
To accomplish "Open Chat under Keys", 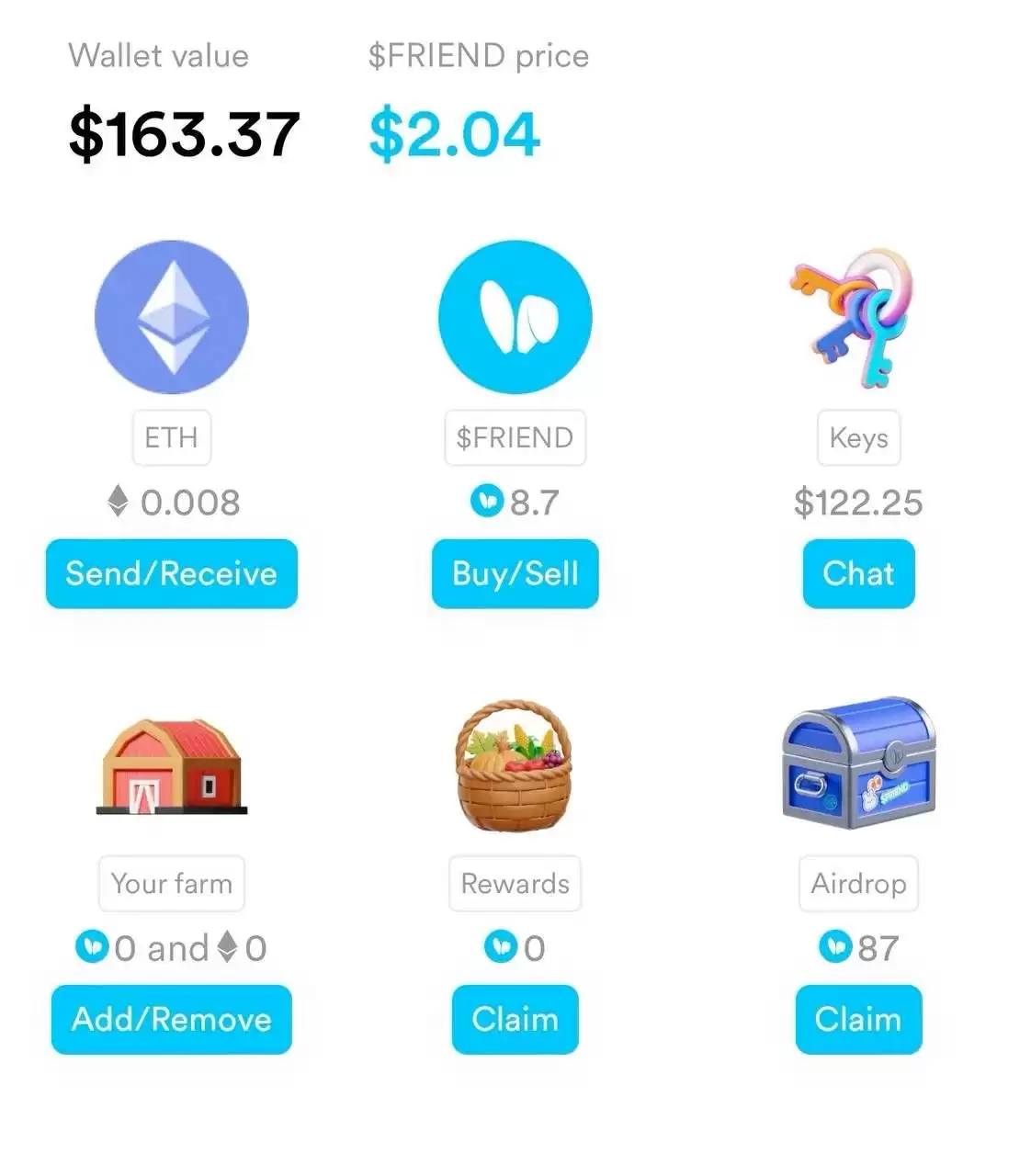I will pyautogui.click(x=858, y=573).
